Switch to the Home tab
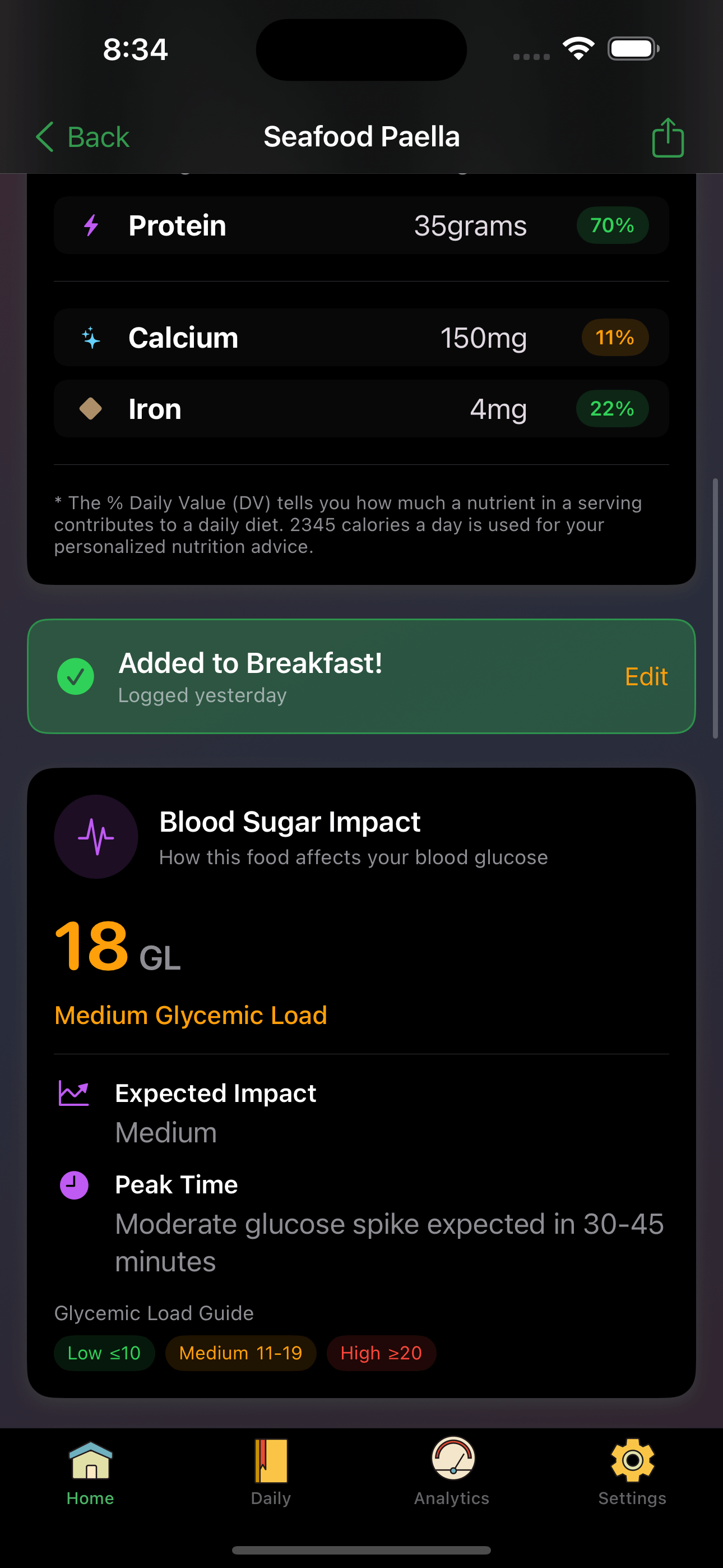 (x=90, y=1472)
